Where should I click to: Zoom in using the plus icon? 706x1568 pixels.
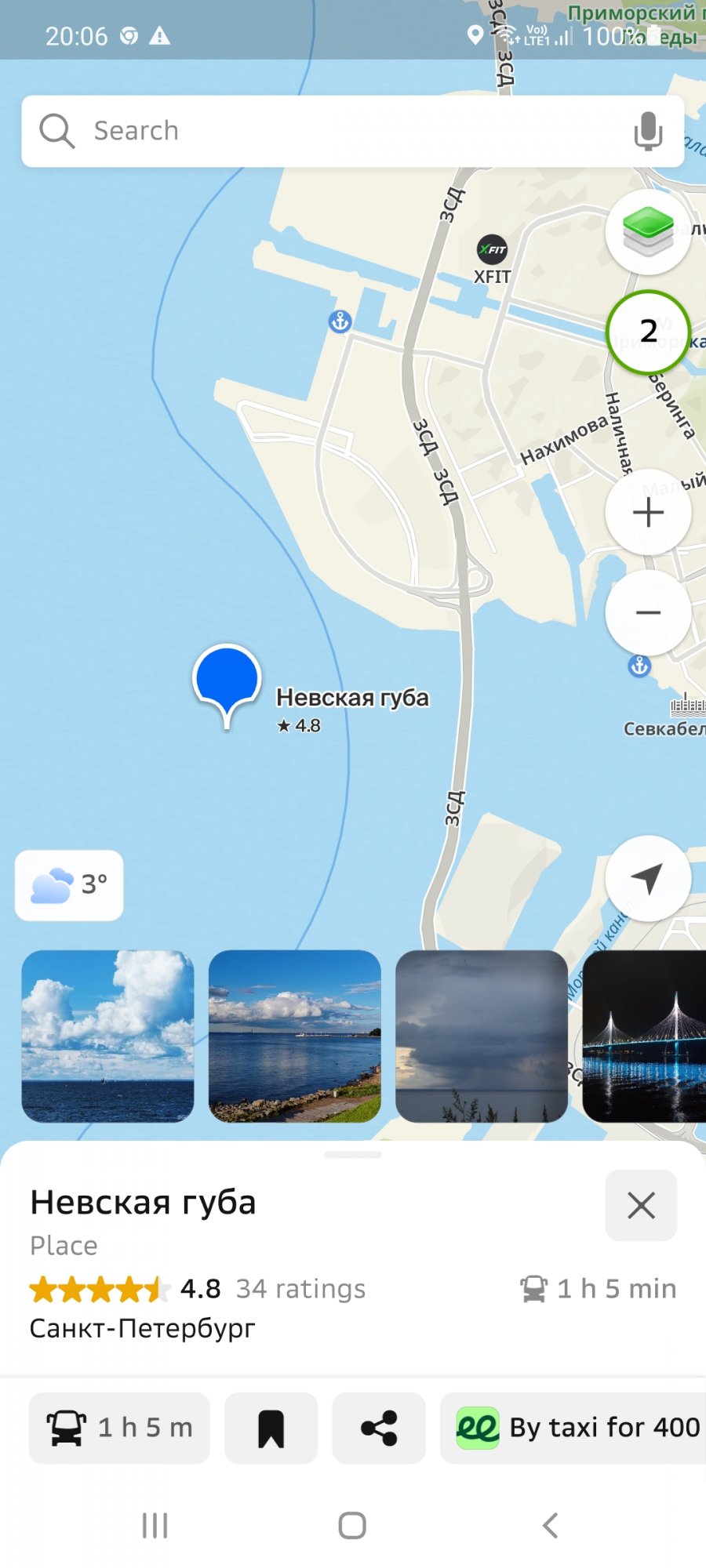tap(647, 511)
